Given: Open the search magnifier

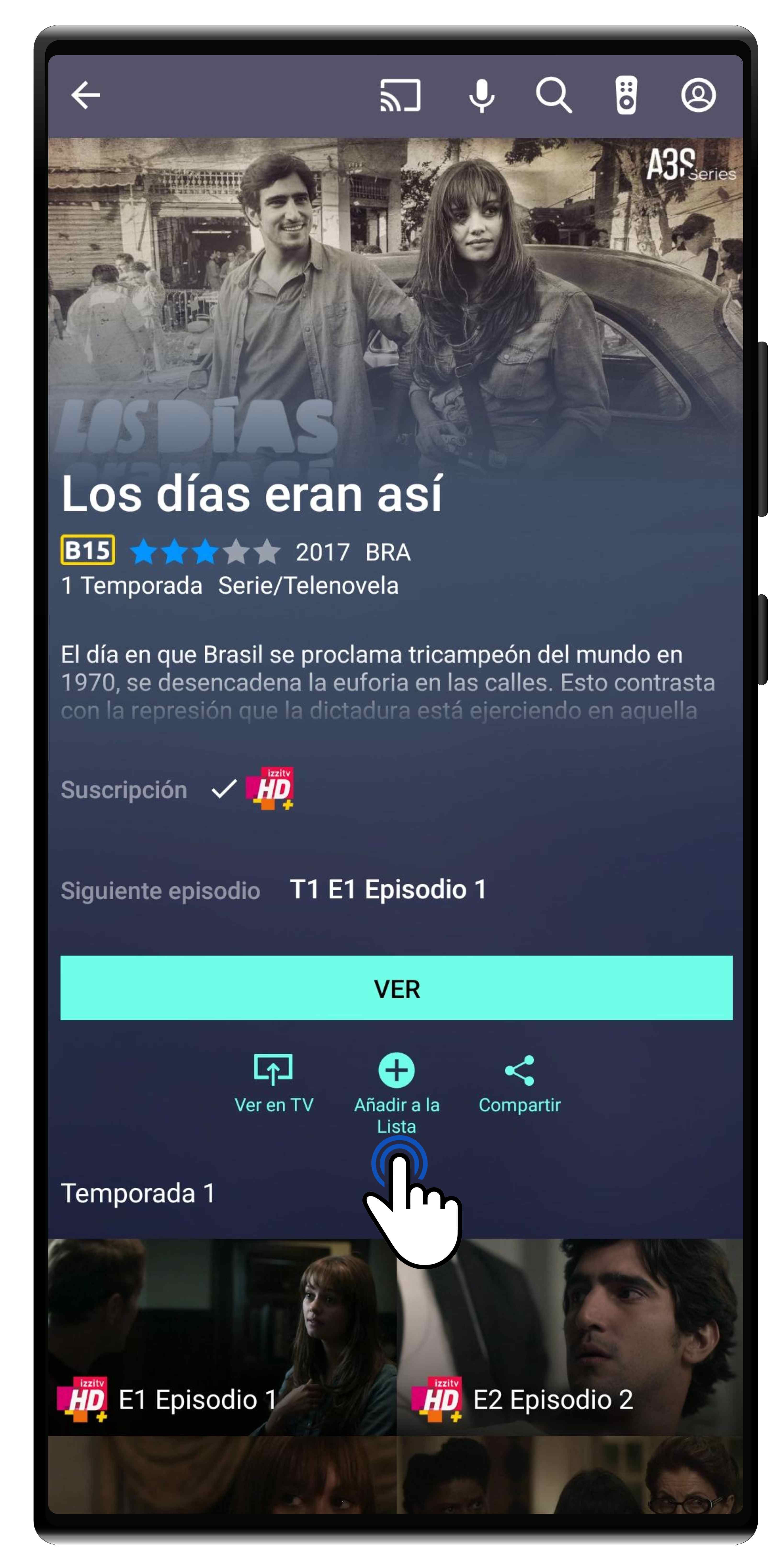Looking at the screenshot, I should [553, 95].
